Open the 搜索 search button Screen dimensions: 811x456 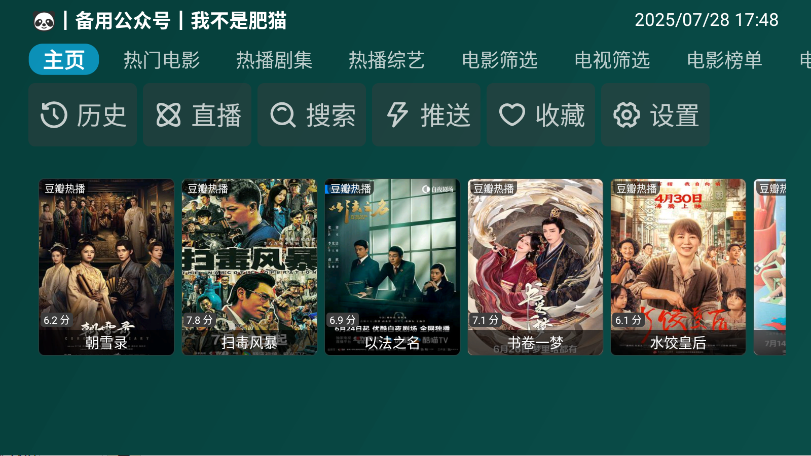312,115
